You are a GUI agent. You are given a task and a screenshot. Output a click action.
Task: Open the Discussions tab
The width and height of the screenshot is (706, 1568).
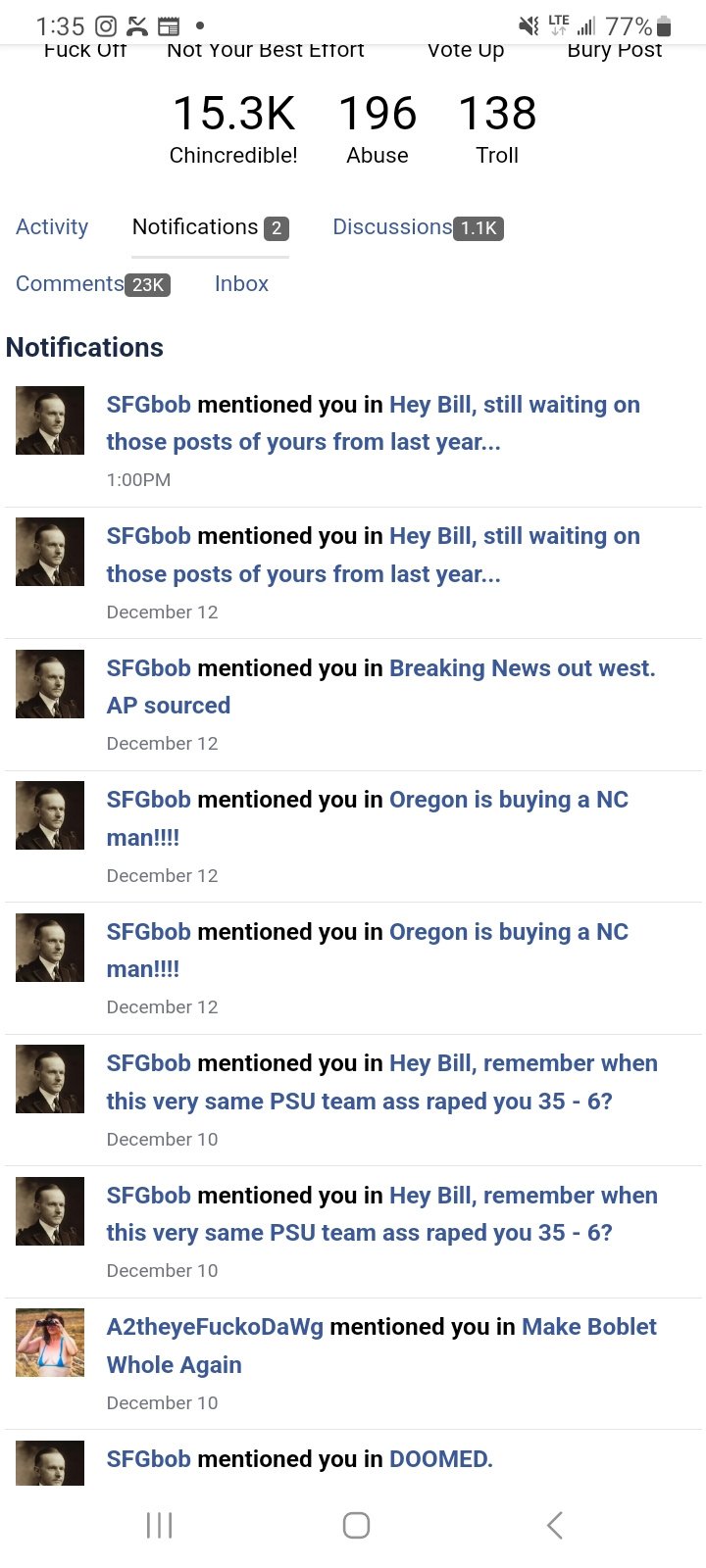392,227
